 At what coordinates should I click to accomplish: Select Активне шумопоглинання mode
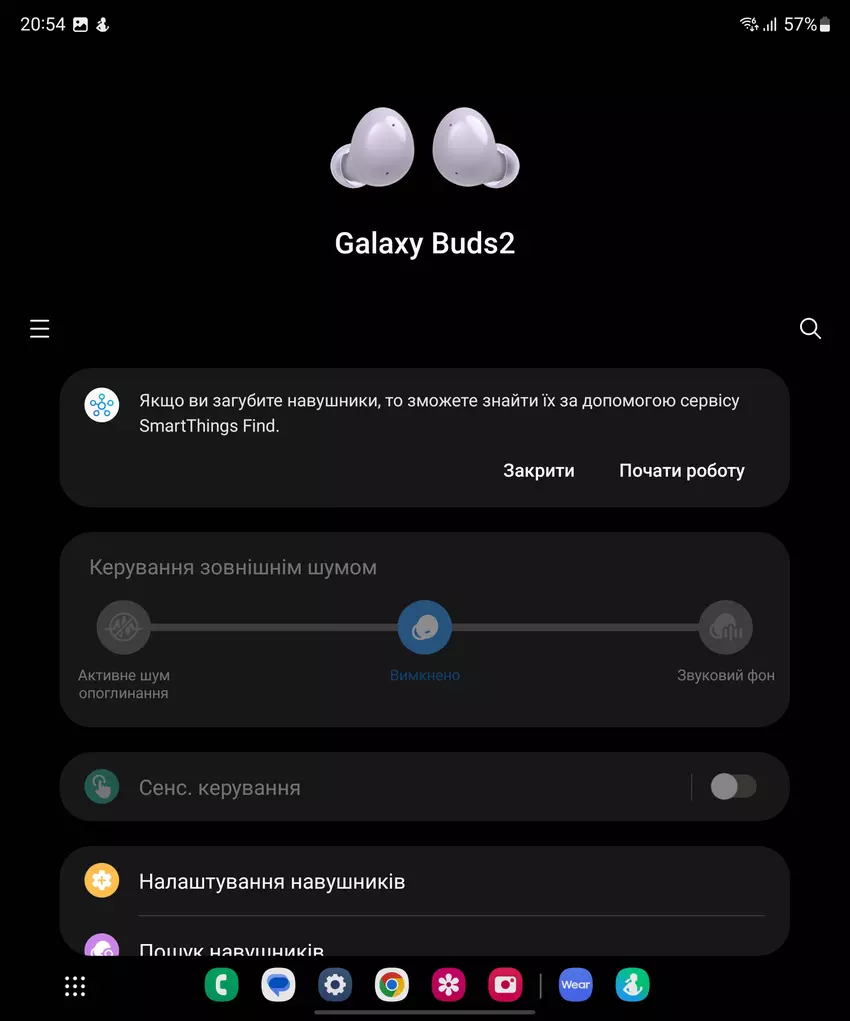[x=124, y=628]
